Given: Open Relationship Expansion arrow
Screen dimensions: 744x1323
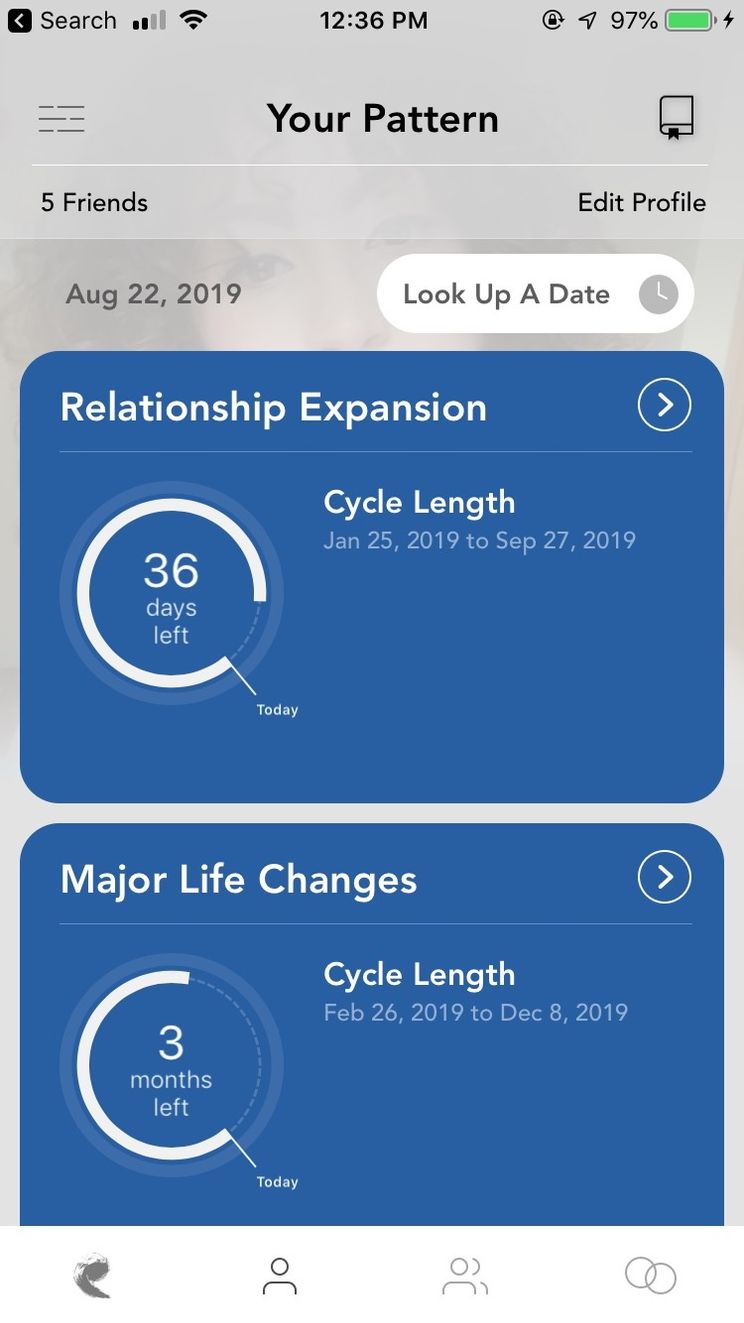Looking at the screenshot, I should coord(665,405).
